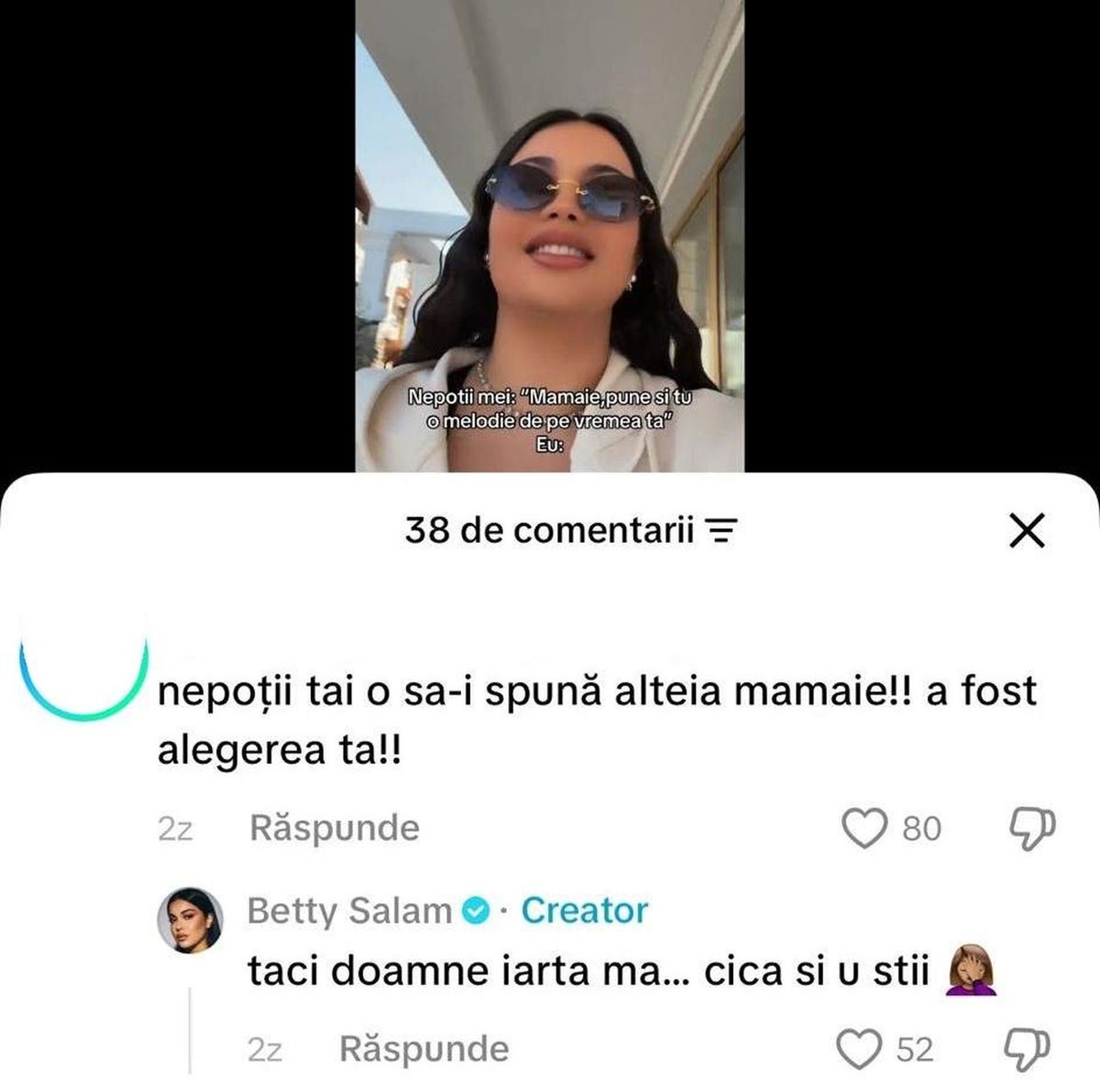Open Betty Salam's creator name link
Viewport: 1100px width, 1092px height.
[349, 911]
